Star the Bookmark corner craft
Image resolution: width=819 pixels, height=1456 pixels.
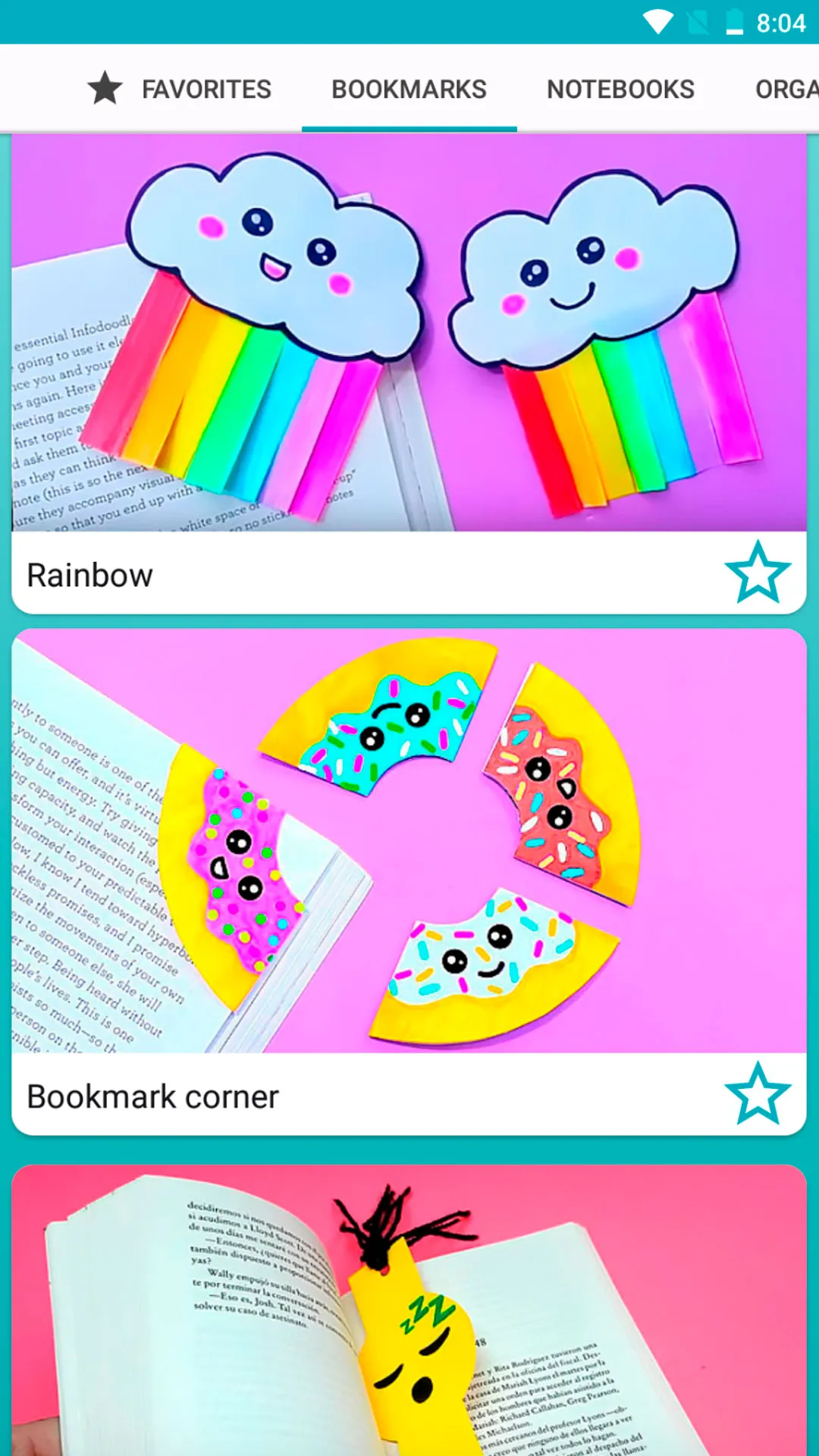tap(757, 1094)
